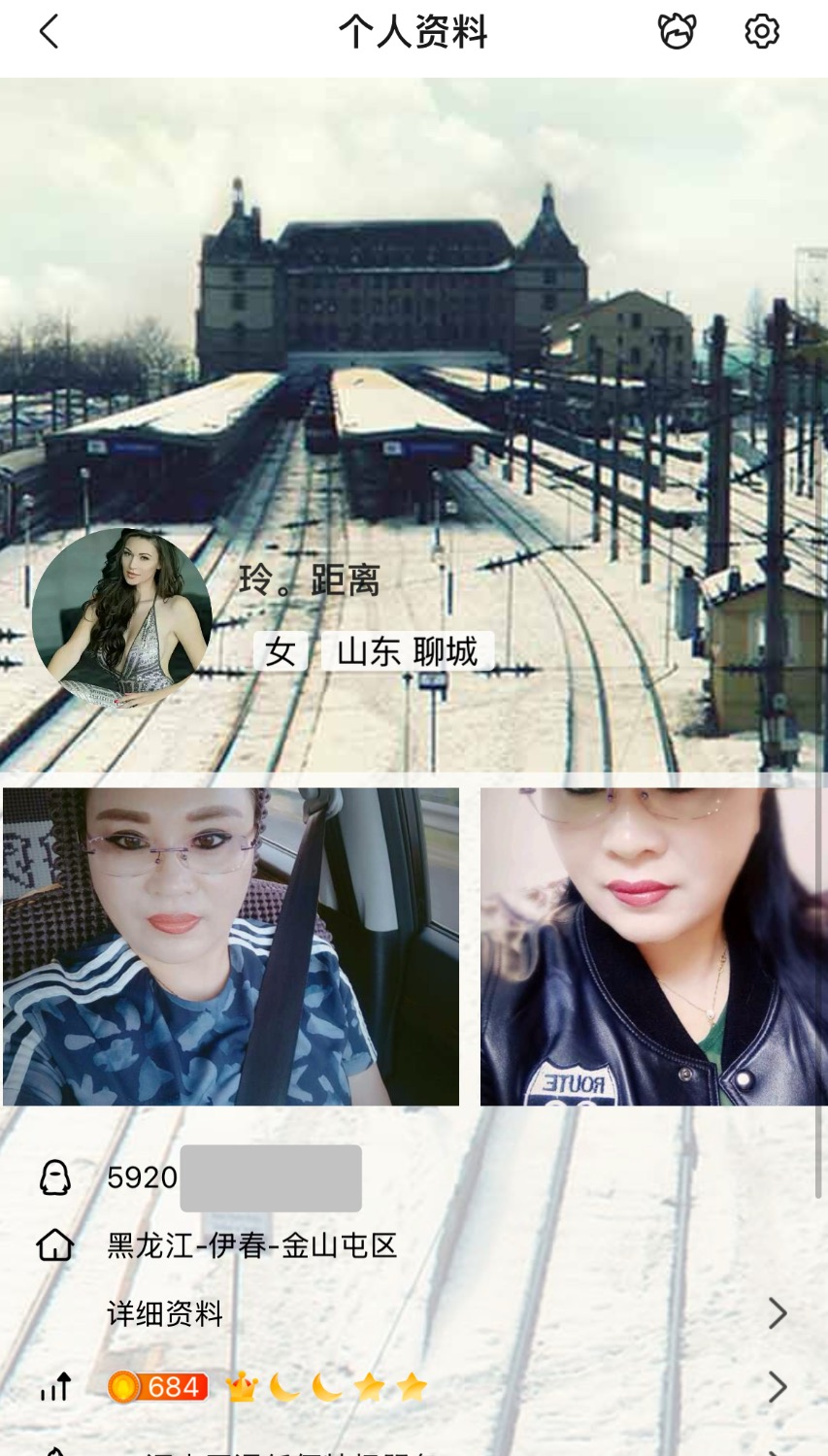Open the car selfie photo
The width and height of the screenshot is (828, 1456).
click(231, 946)
